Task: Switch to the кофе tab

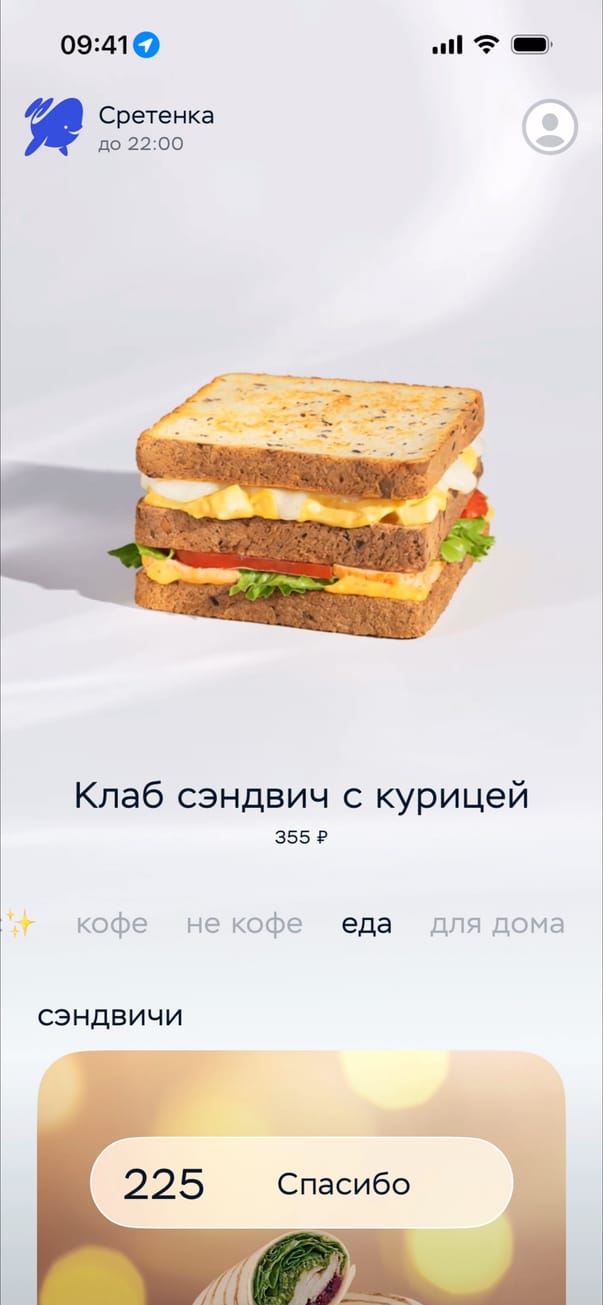Action: click(112, 924)
